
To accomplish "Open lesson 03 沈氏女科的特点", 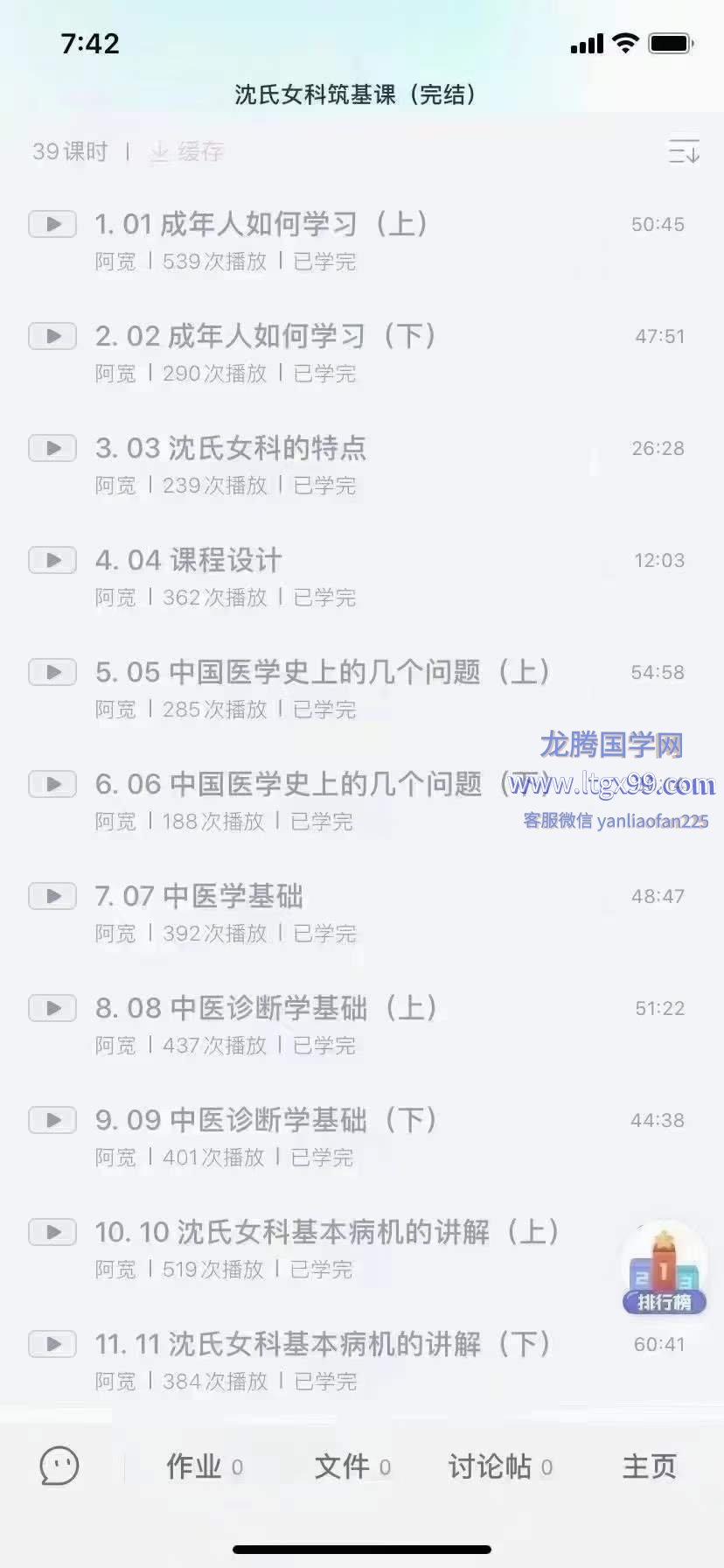I will (x=231, y=449).
